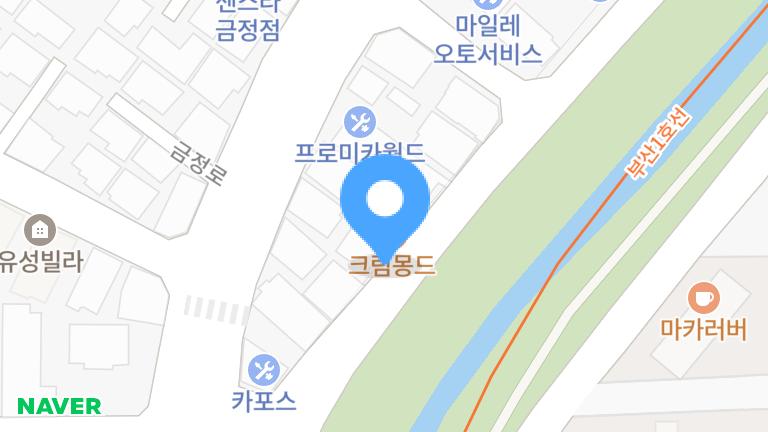Open the 마카러버 cafe marker

[x=704, y=297]
